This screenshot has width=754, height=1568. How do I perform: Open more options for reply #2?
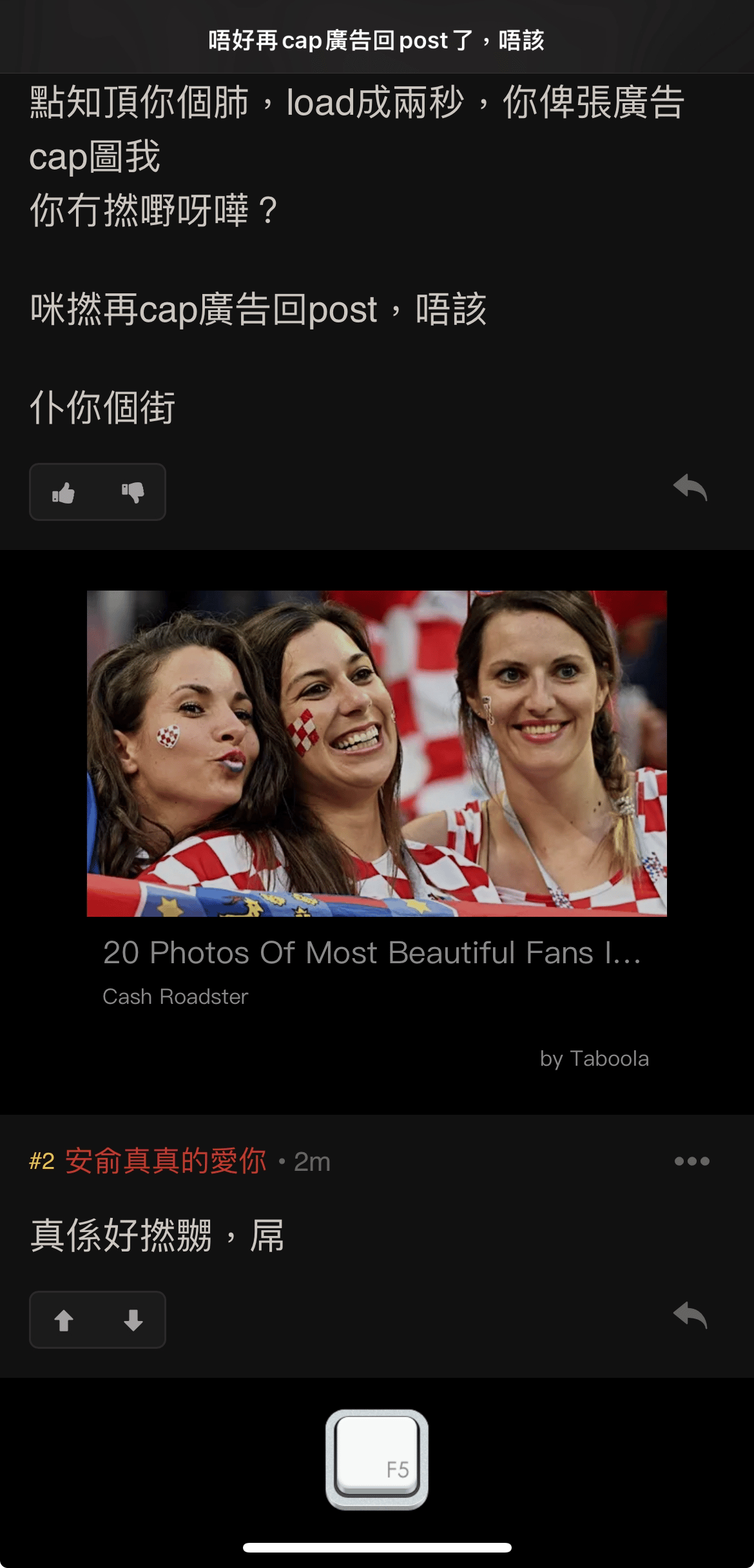click(691, 1161)
